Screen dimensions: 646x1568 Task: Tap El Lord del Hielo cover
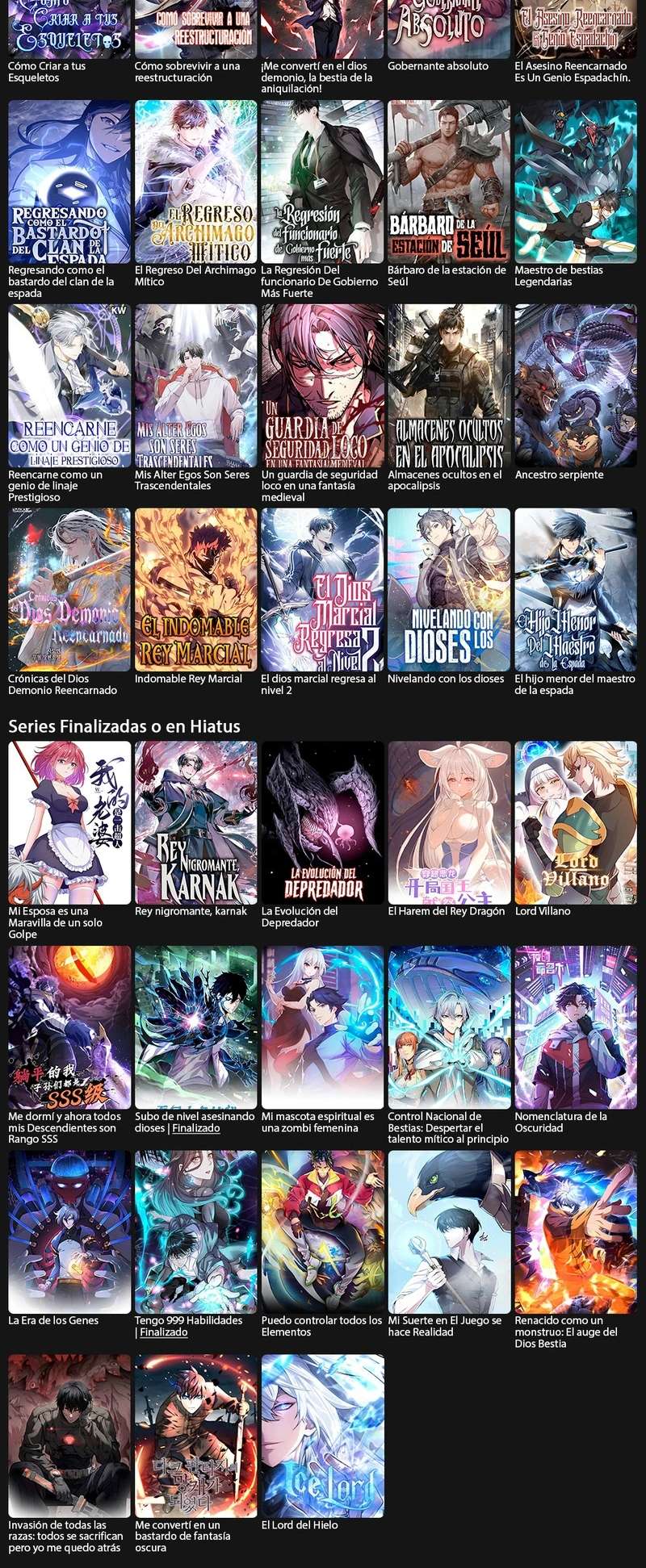322,1436
